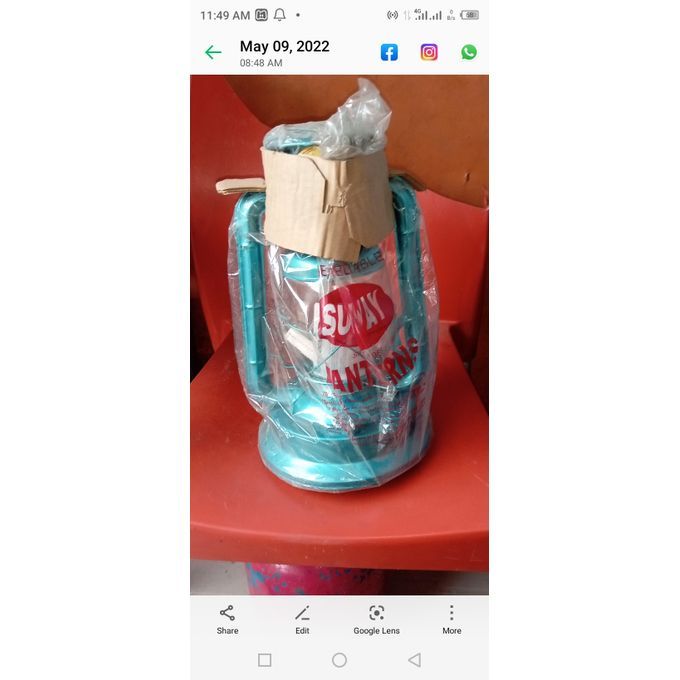Edit this photo
Viewport: 680px width, 680px height.
(302, 619)
